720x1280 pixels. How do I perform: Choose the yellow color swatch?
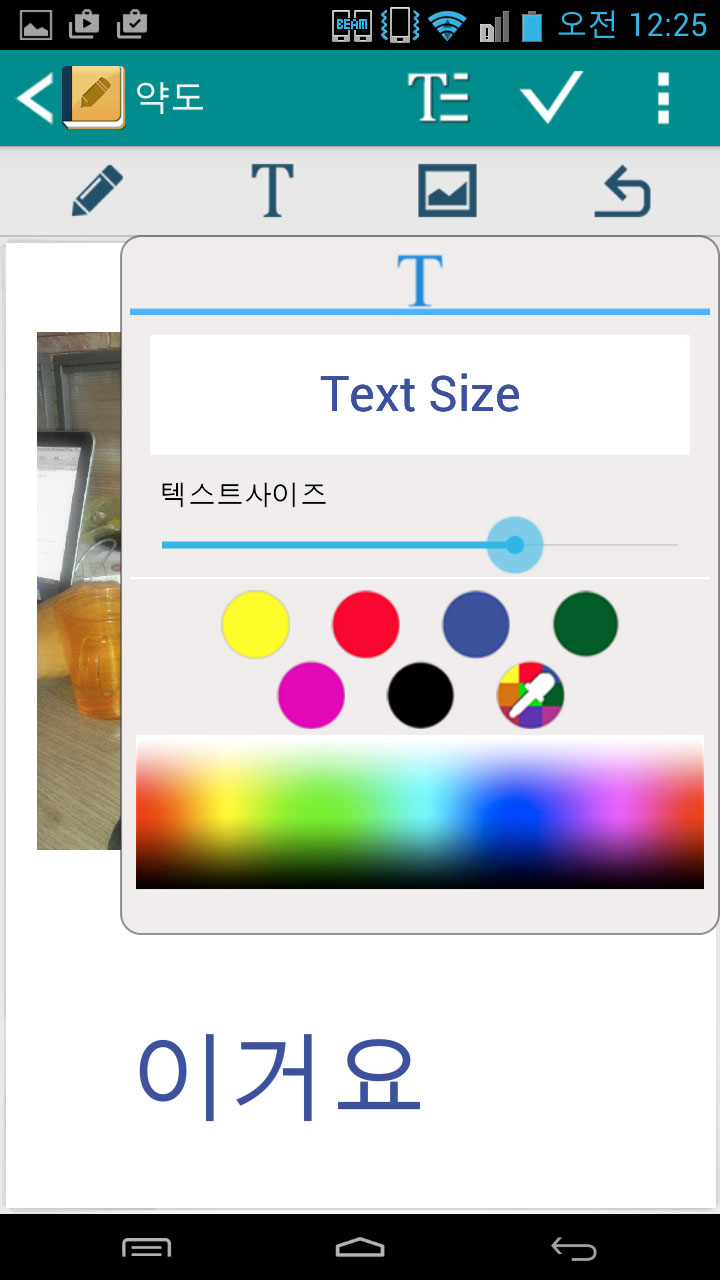coord(255,624)
